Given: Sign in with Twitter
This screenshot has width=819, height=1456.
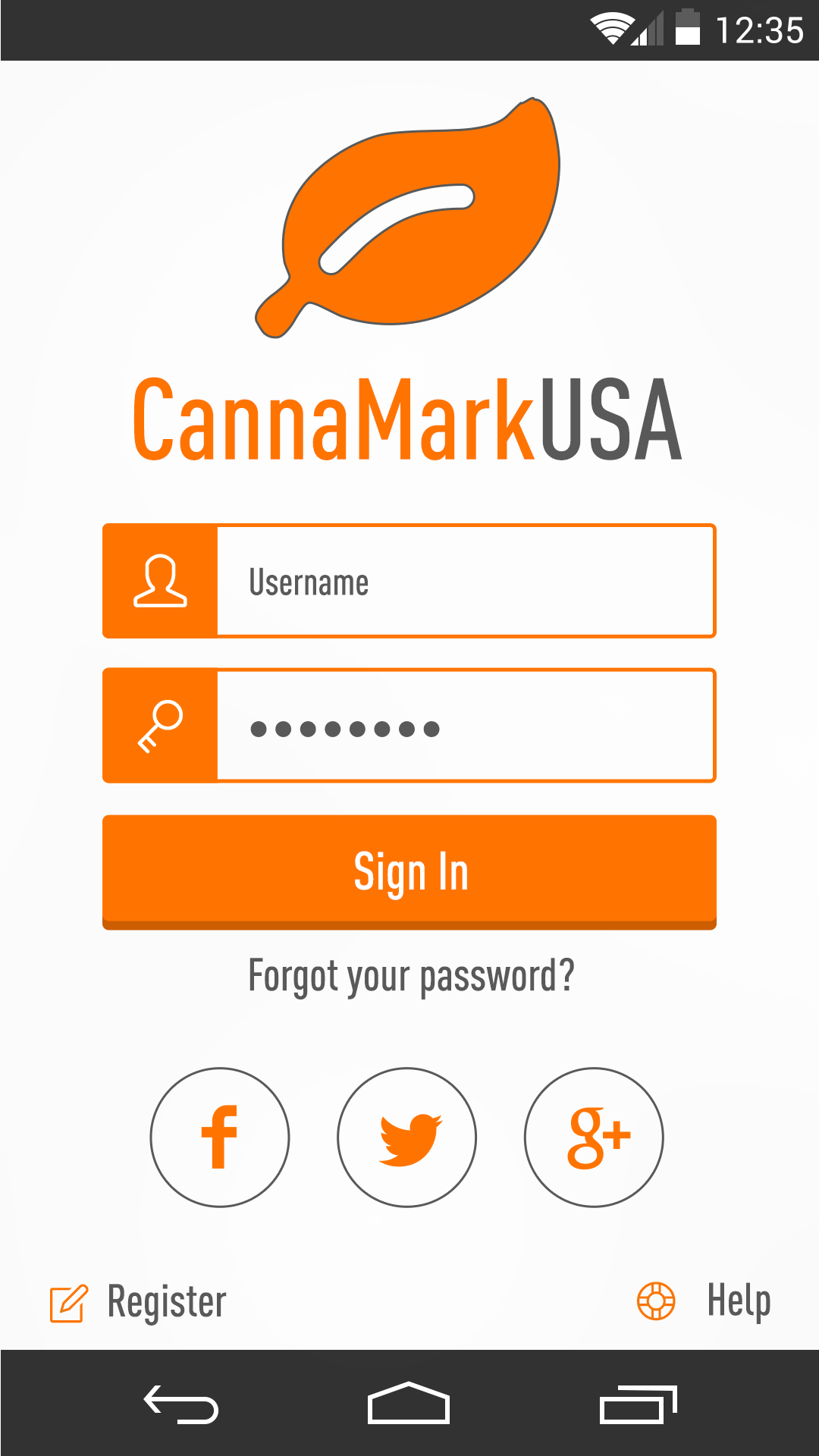Looking at the screenshot, I should coord(407,1137).
